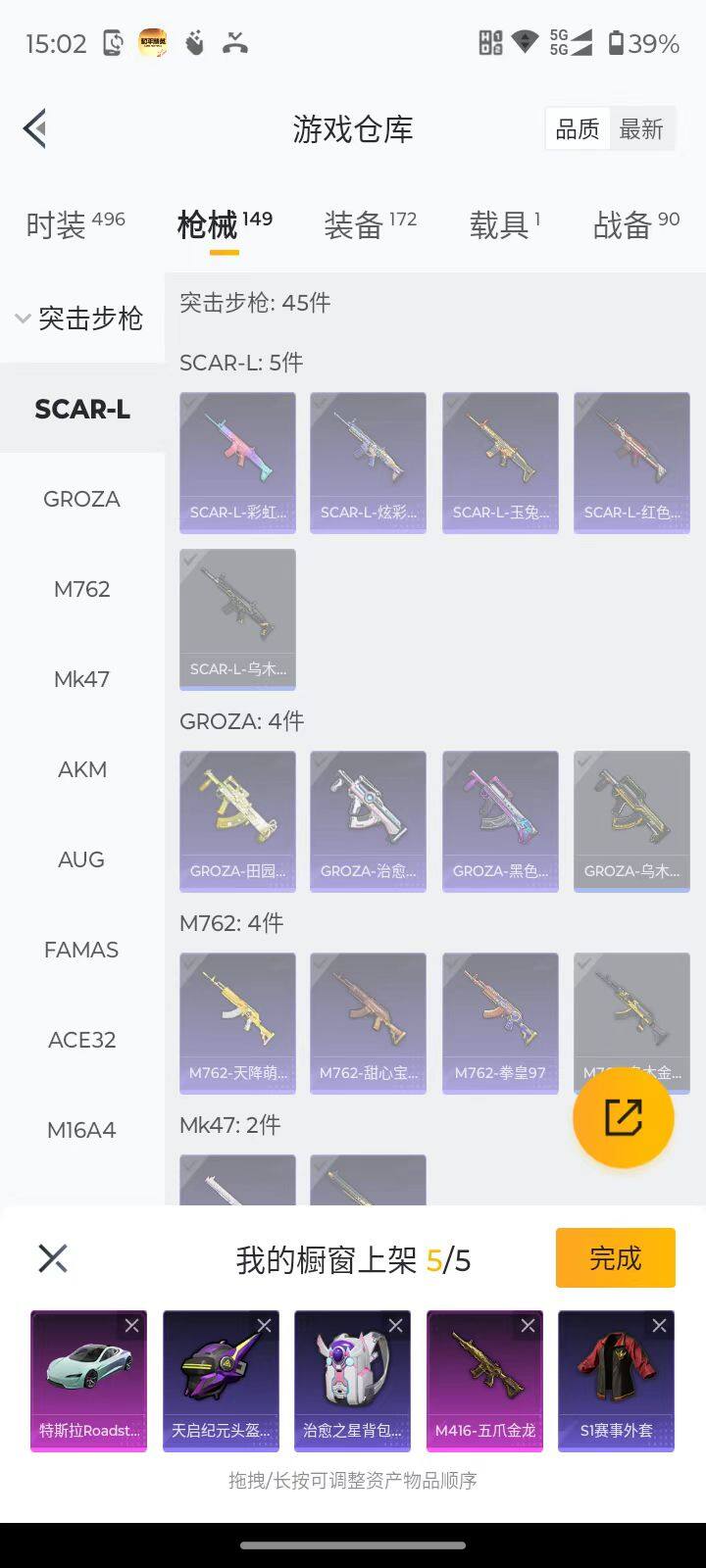706x1568 pixels.
Task: Remove 特斯拉Roadster from the showcase
Action: [x=131, y=1326]
